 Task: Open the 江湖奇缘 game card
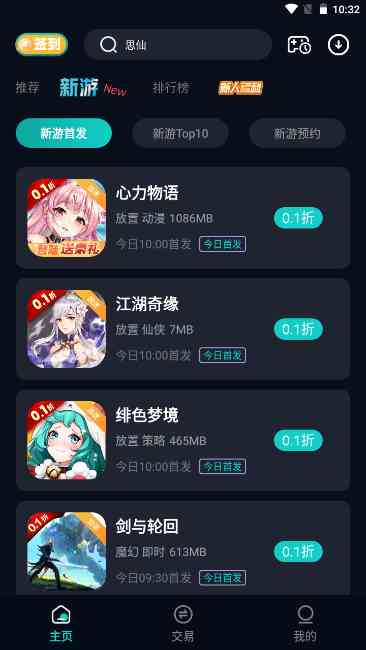tap(183, 329)
